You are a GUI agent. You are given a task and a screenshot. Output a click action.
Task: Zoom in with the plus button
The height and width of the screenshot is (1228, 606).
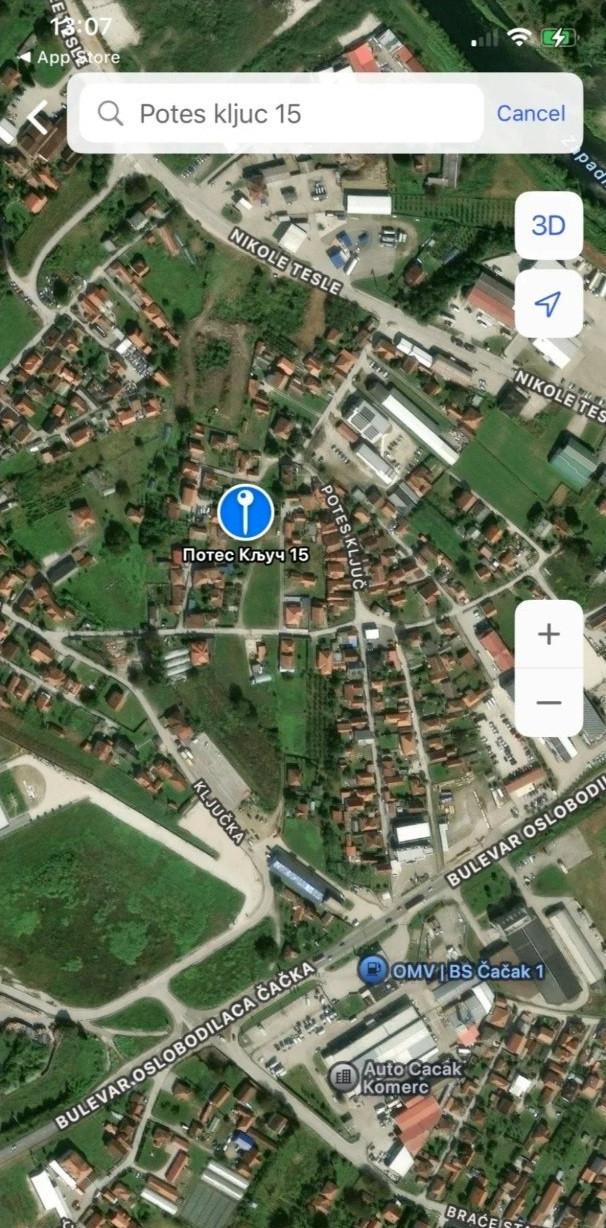548,634
